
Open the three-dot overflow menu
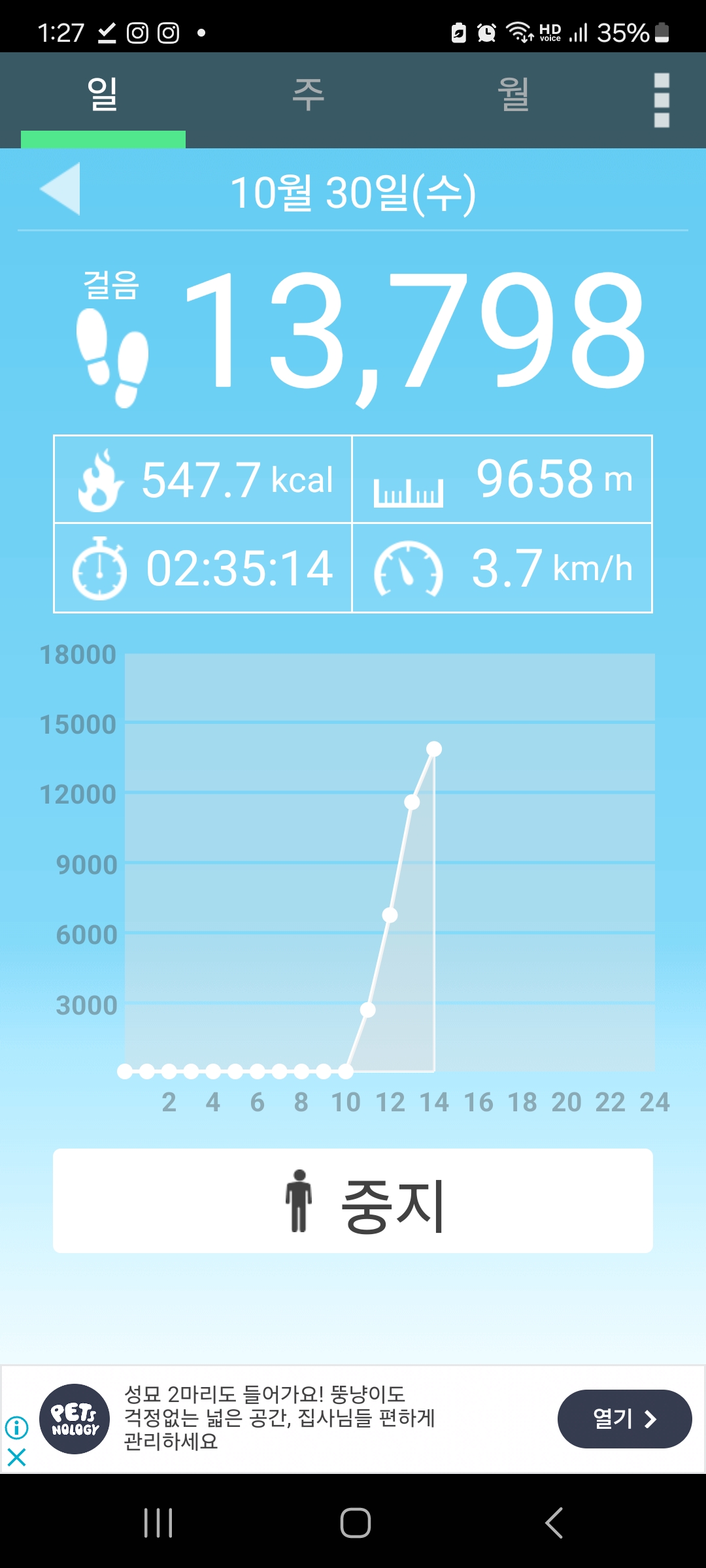point(662,100)
